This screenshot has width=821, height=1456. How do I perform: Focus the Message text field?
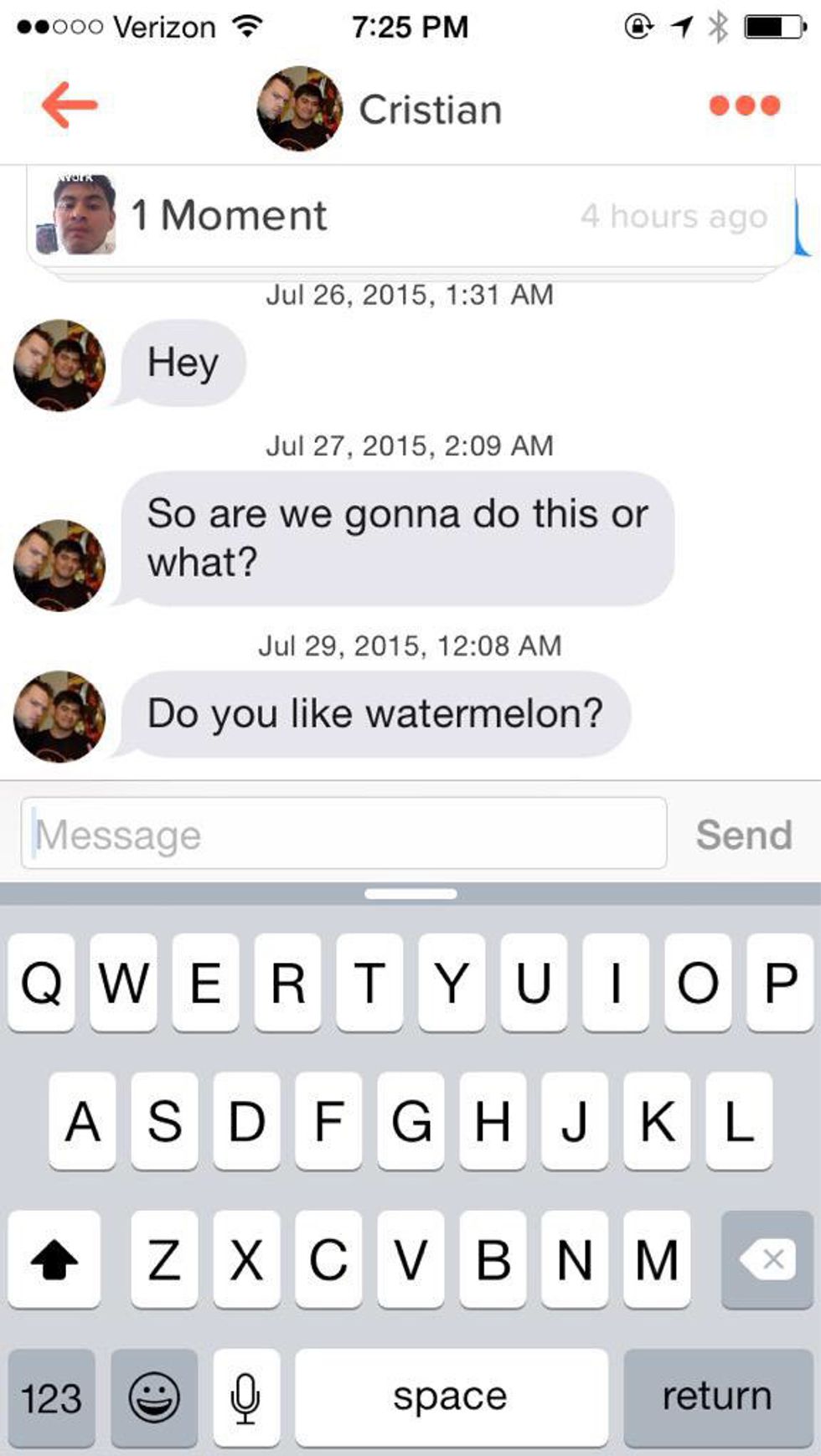pos(343,834)
